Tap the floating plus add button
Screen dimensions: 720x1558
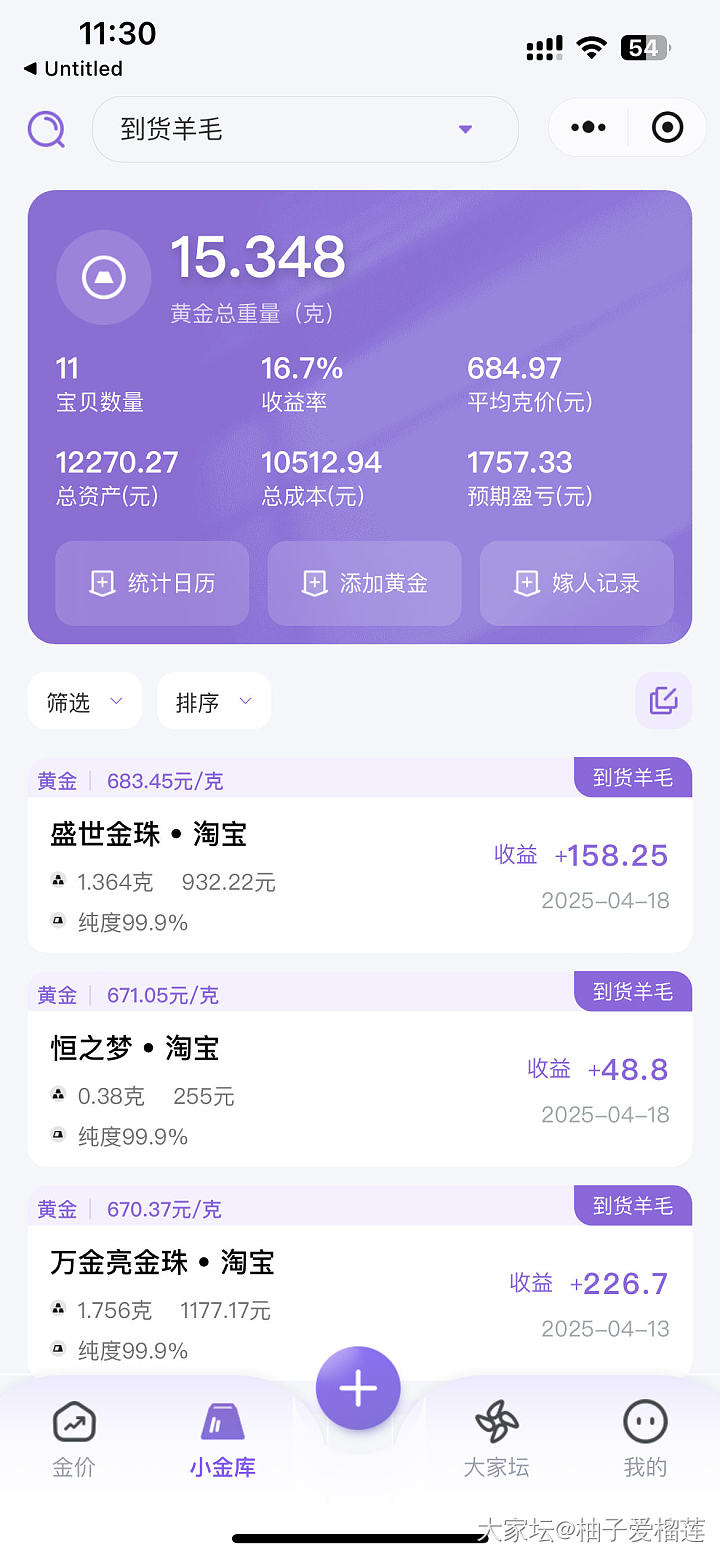point(358,1388)
